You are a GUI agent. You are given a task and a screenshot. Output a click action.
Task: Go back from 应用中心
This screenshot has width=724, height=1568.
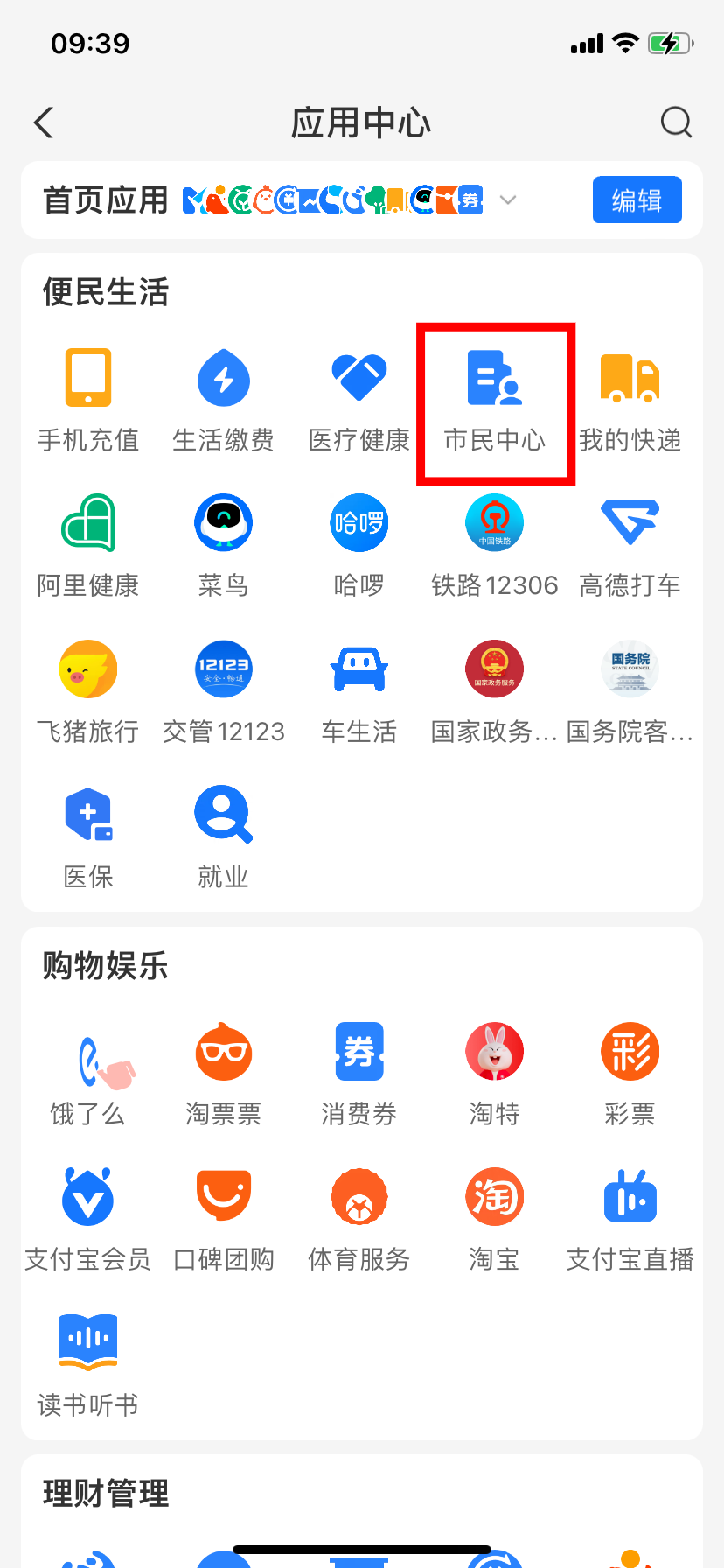pos(44,122)
